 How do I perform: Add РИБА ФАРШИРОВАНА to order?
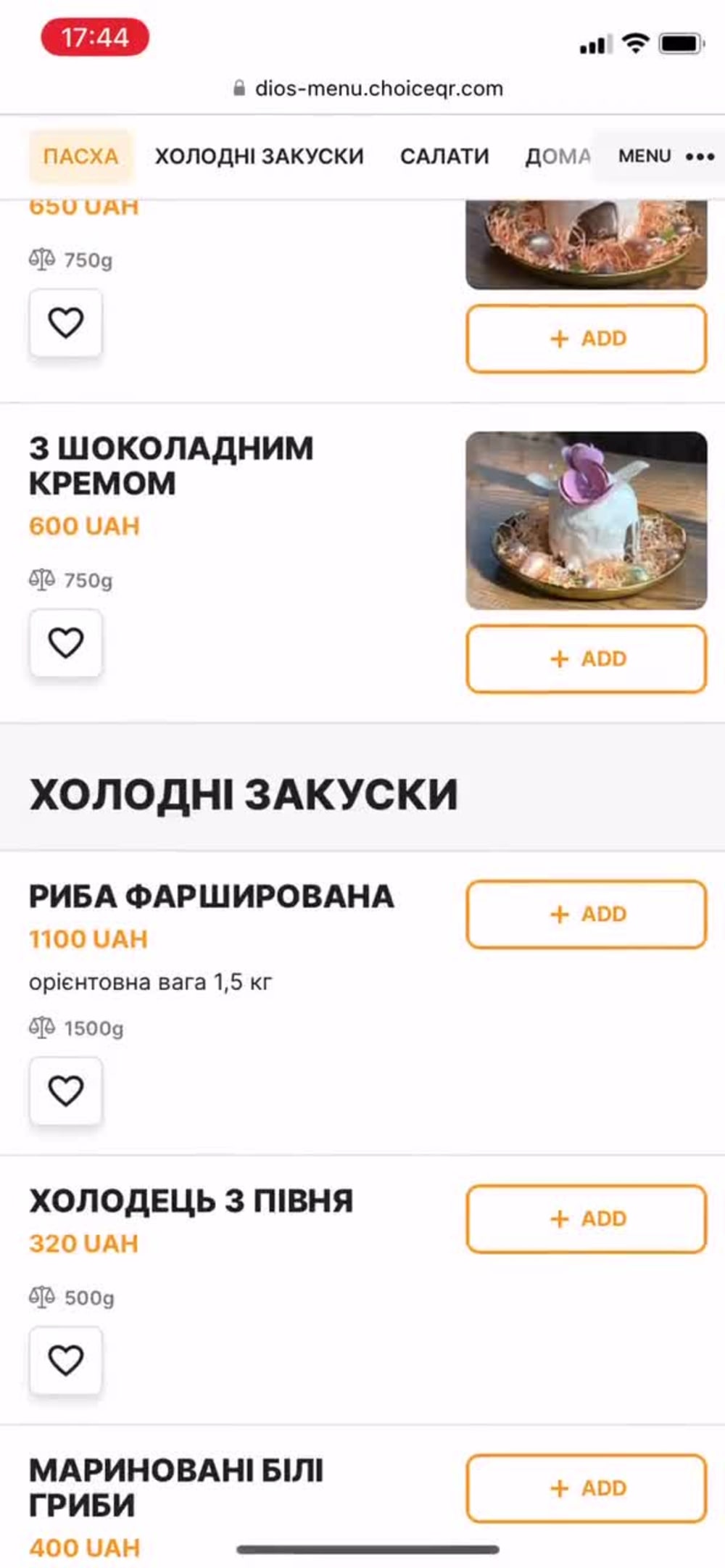click(x=586, y=914)
